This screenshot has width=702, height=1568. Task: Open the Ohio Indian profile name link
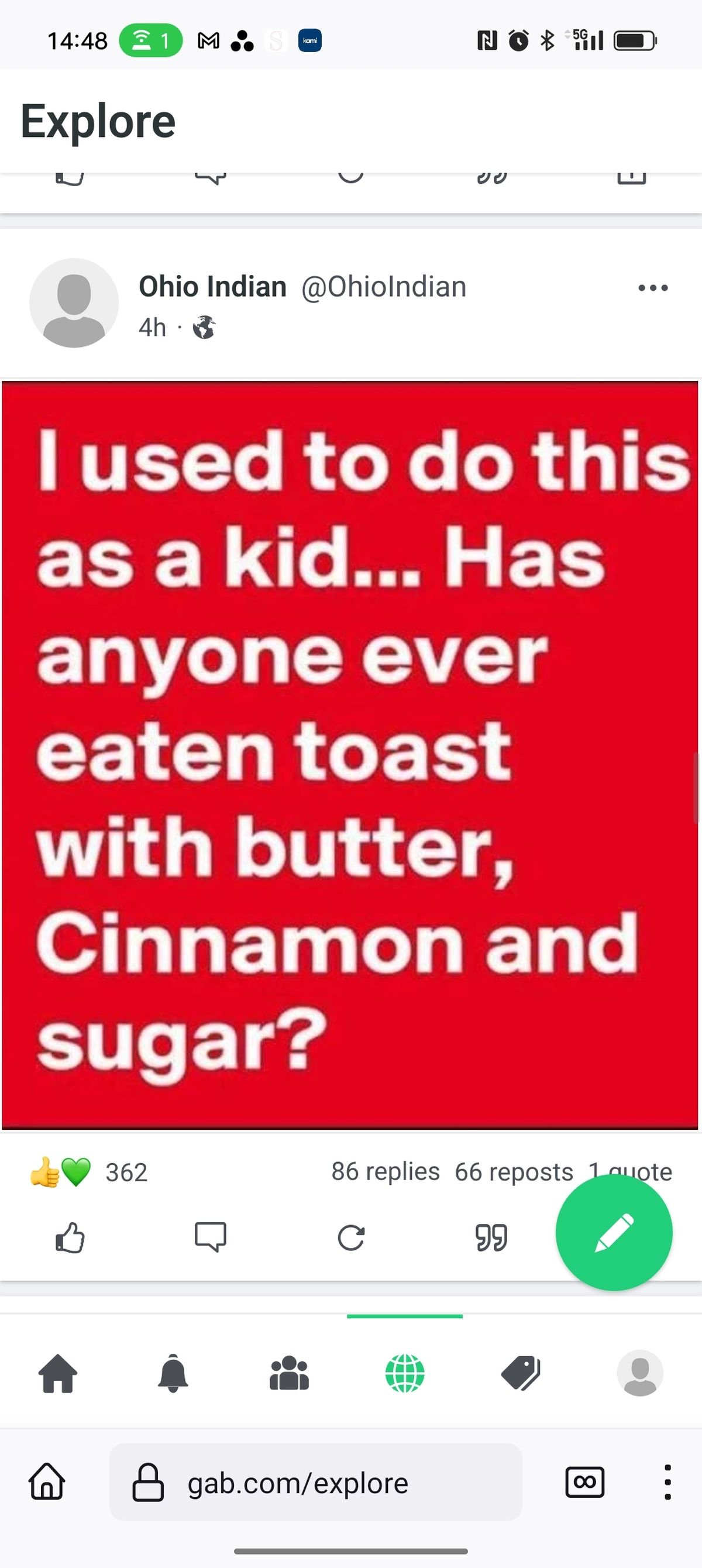coord(212,286)
